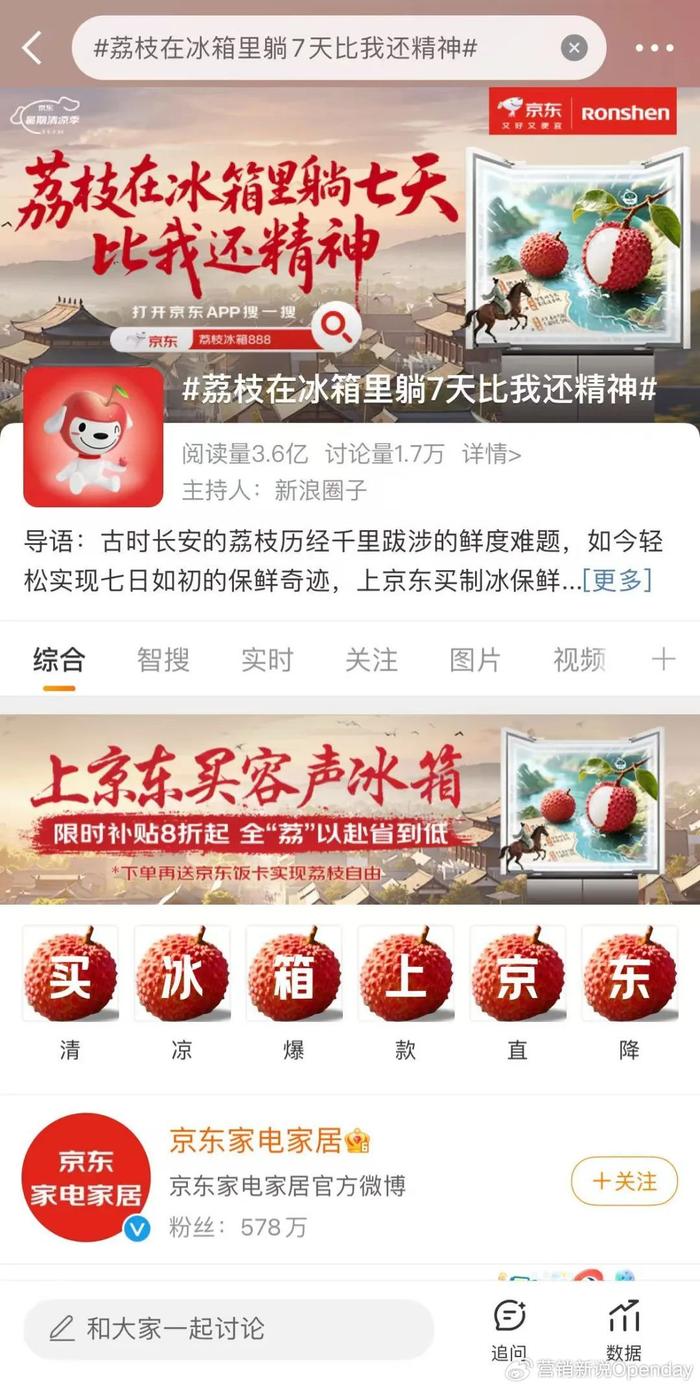Open topic 详情 details link

(x=491, y=454)
